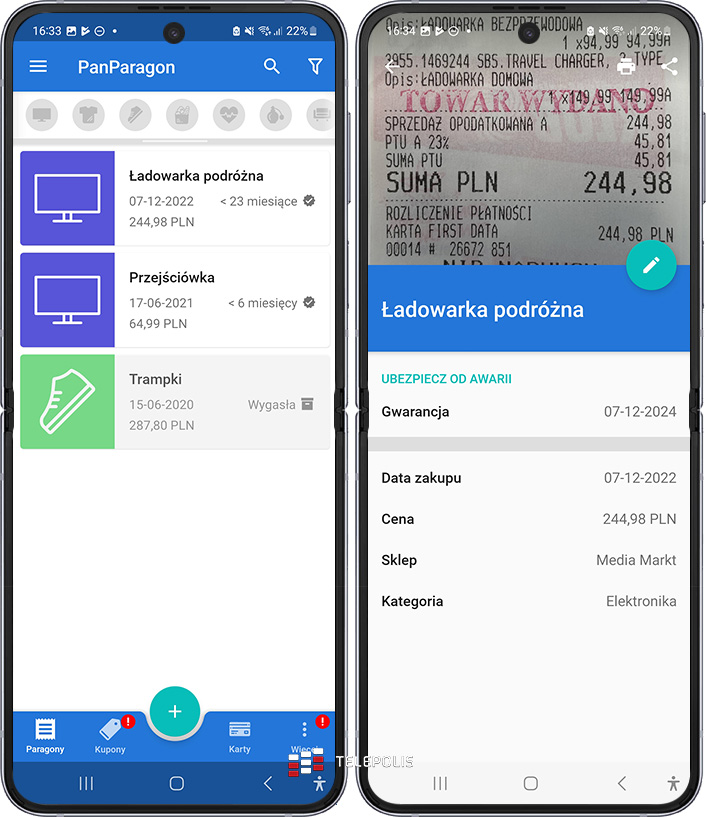Open the hamburger menu in PanParagon
Viewport: 706px width, 817px height.
38,67
